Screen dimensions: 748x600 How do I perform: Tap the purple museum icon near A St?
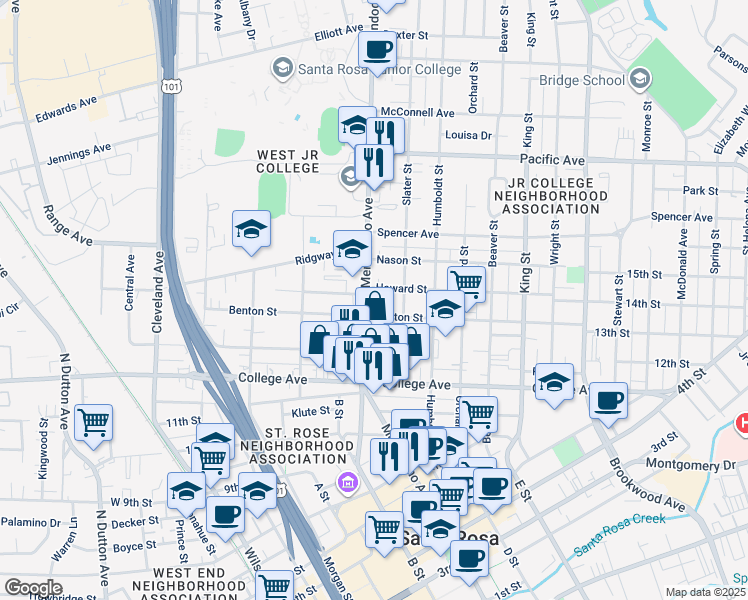(348, 483)
